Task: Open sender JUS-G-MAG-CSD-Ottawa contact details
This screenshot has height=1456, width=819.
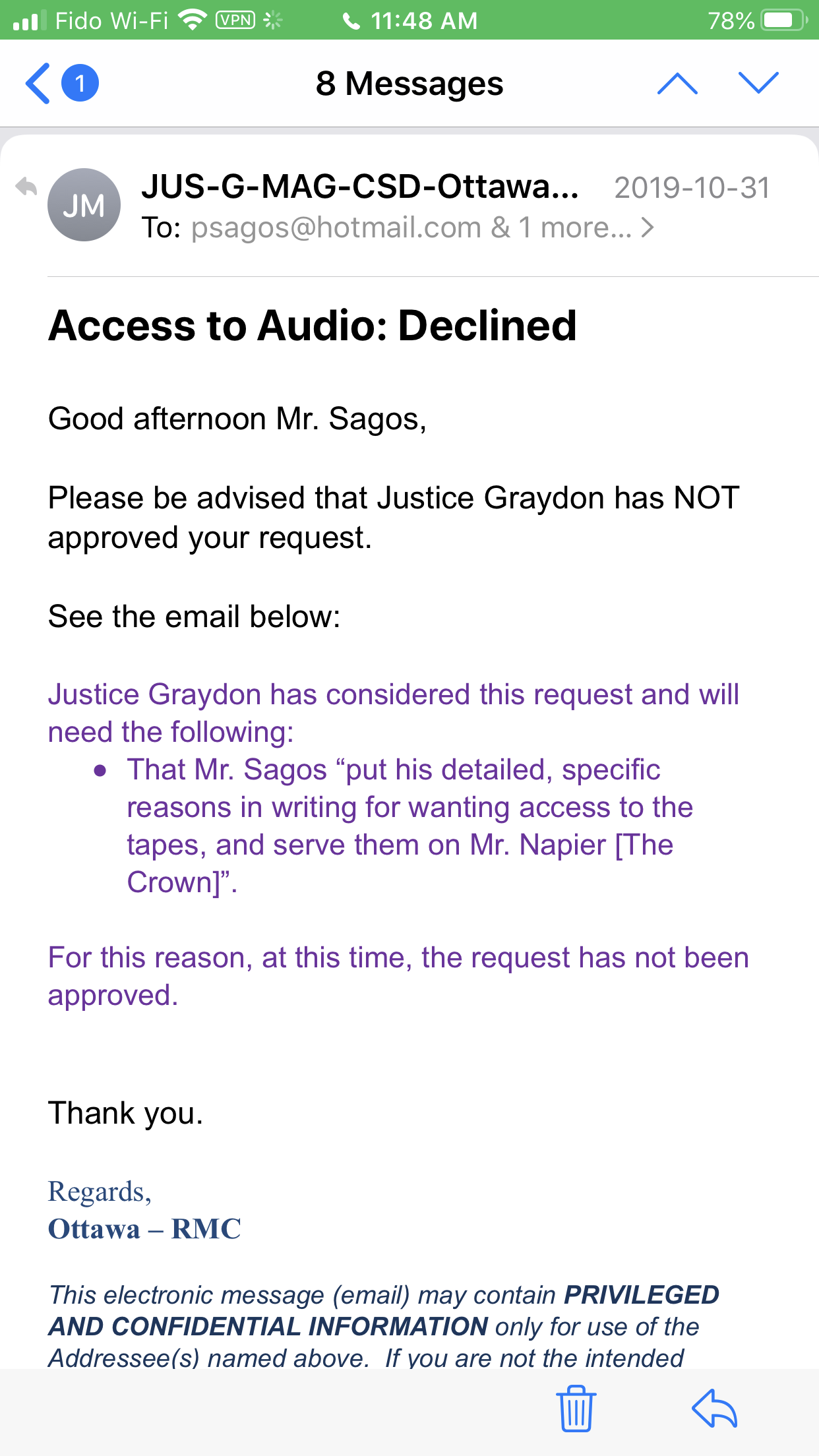Action: pos(360,187)
